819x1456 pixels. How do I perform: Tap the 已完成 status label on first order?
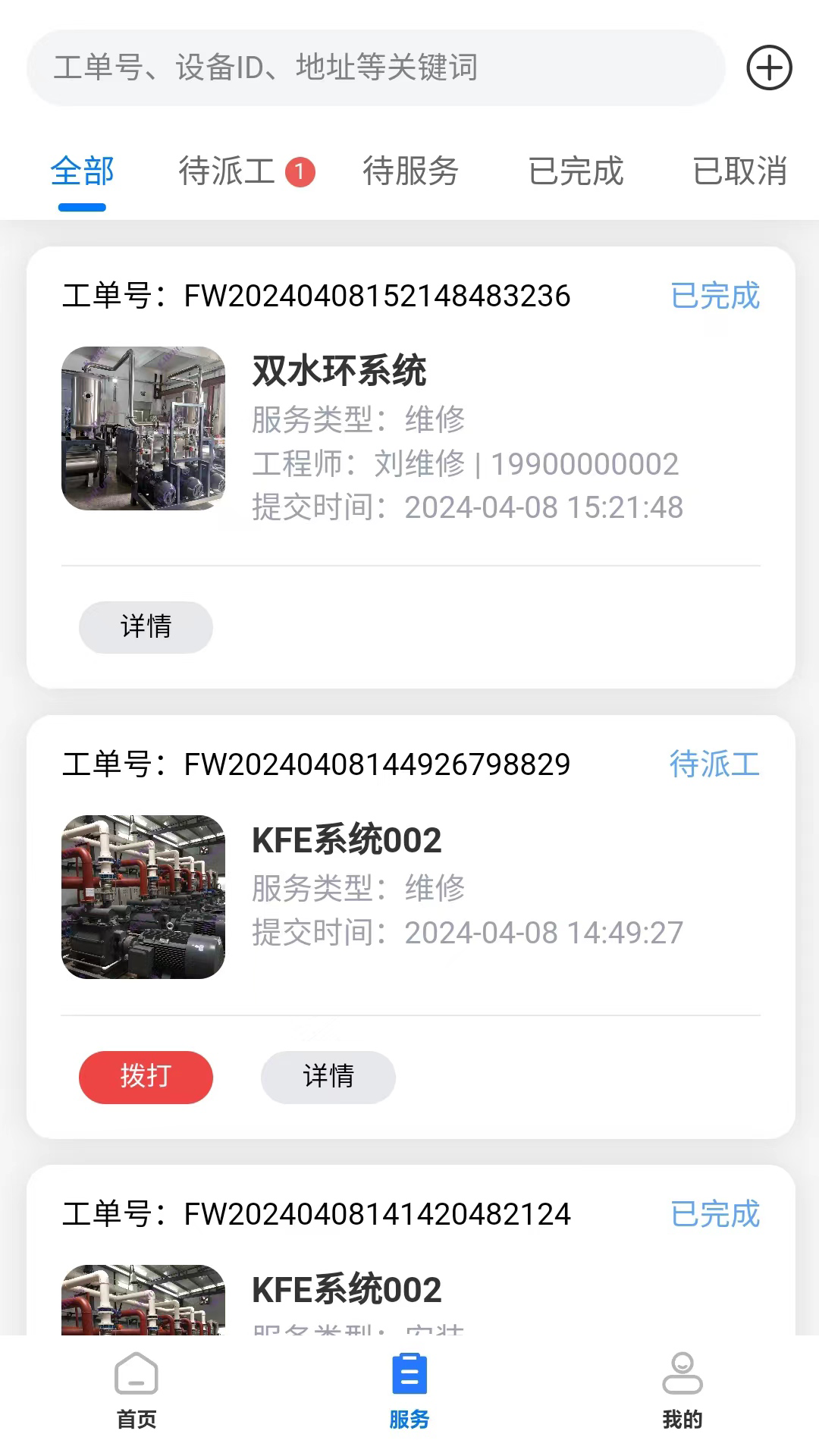(x=715, y=297)
